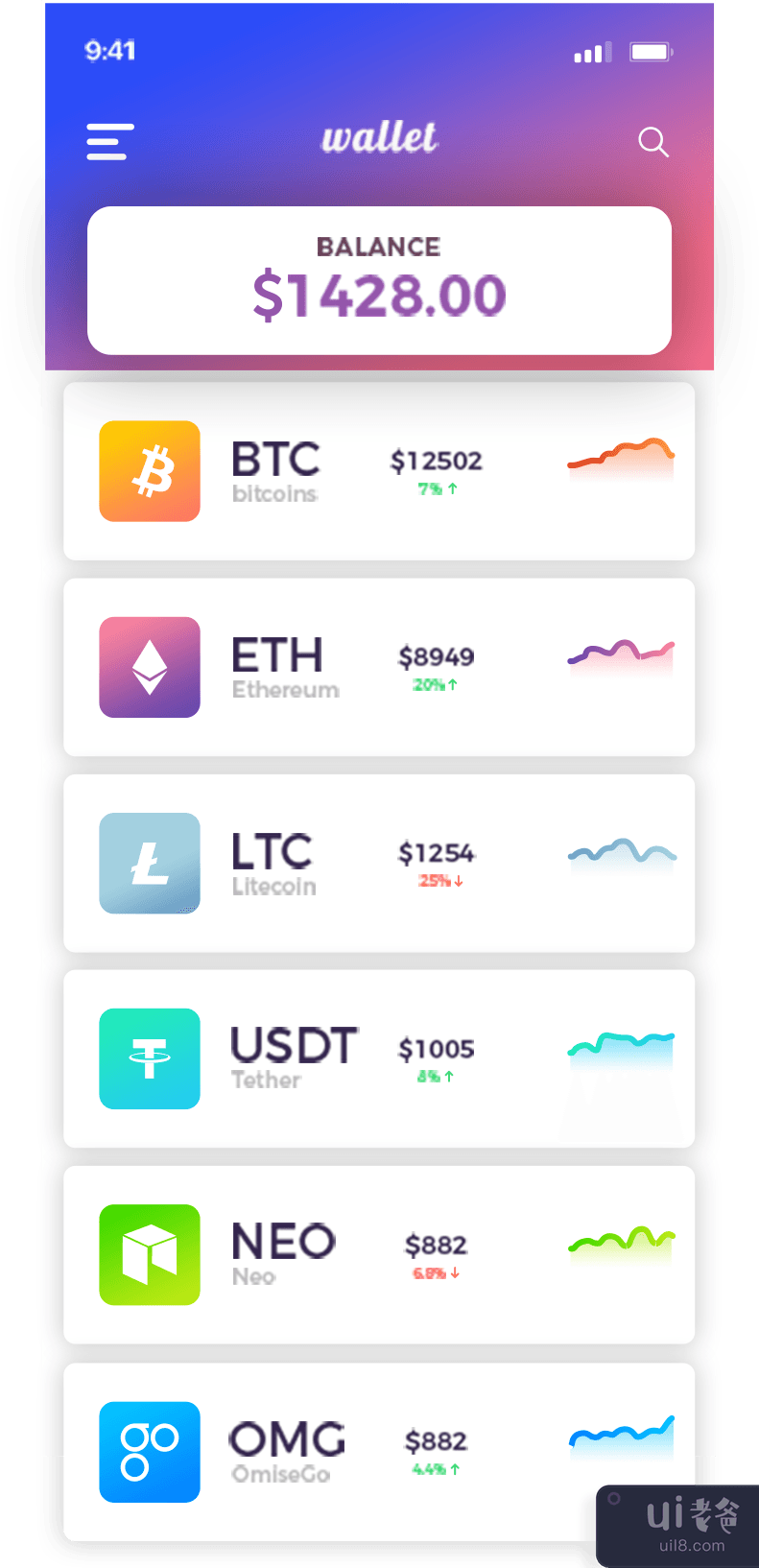759x1568 pixels.
Task: Open the OMG OmiseGo card
Action: [378, 1450]
